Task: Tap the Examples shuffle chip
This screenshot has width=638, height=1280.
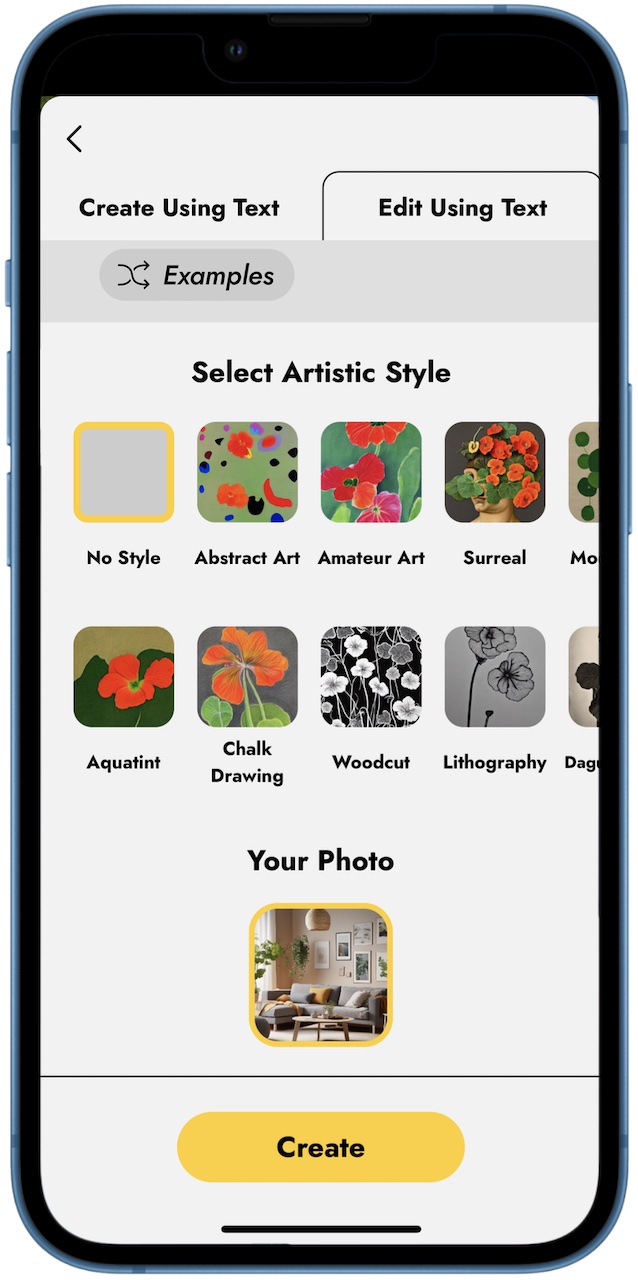Action: point(197,275)
